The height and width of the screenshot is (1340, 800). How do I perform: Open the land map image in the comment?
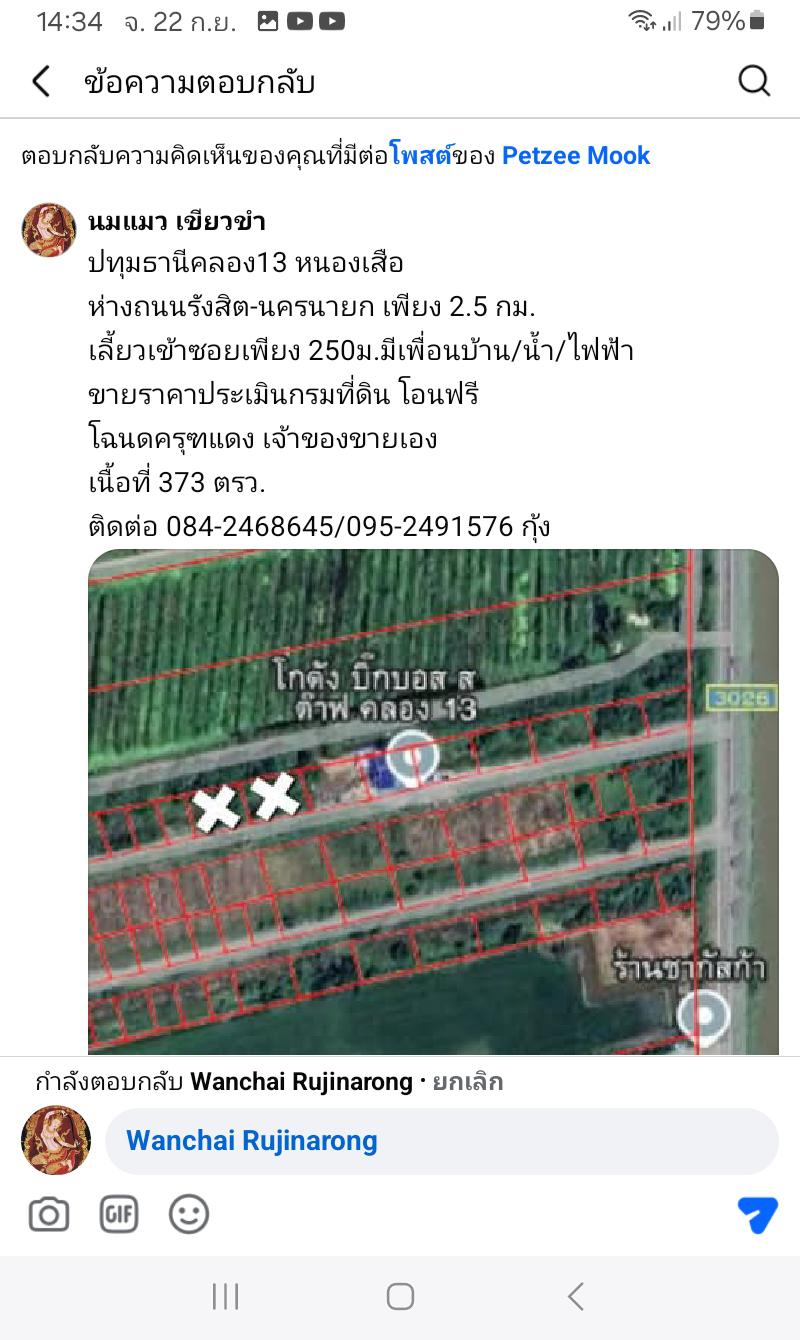[x=433, y=800]
